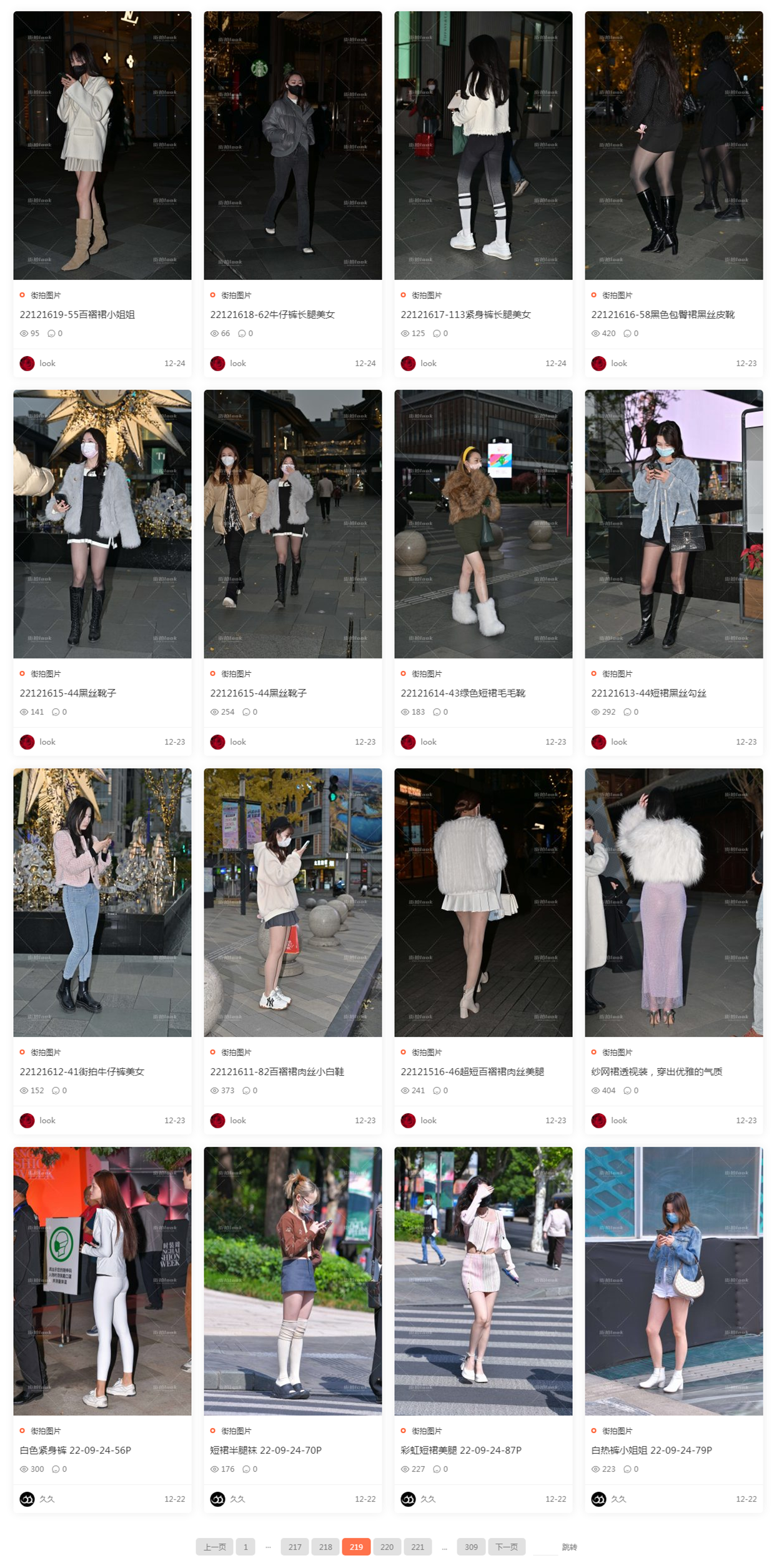
Task: Open the 22121618-62牛仔裤长腿美女 photo card
Action: [x=292, y=145]
